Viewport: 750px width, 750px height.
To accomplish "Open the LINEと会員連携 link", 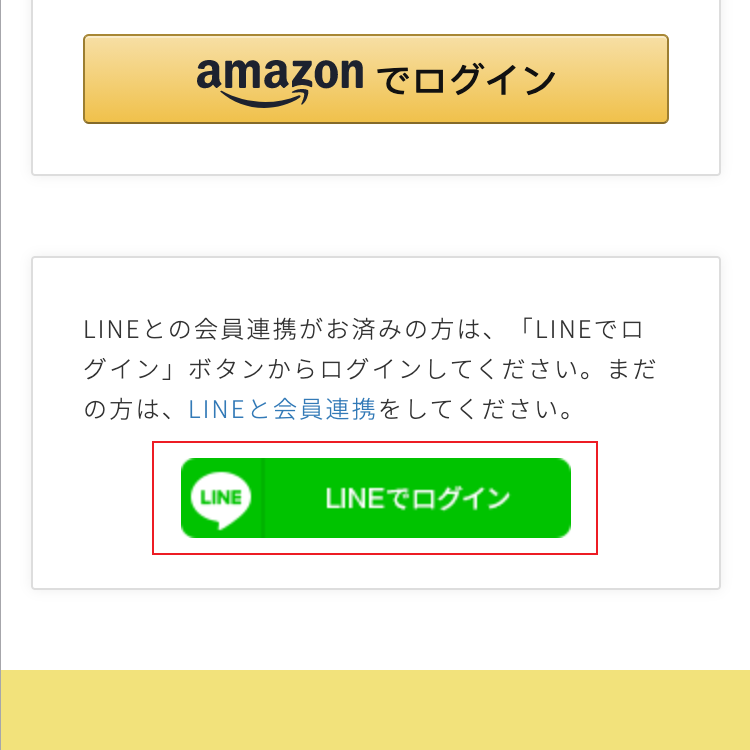I will pos(282,409).
